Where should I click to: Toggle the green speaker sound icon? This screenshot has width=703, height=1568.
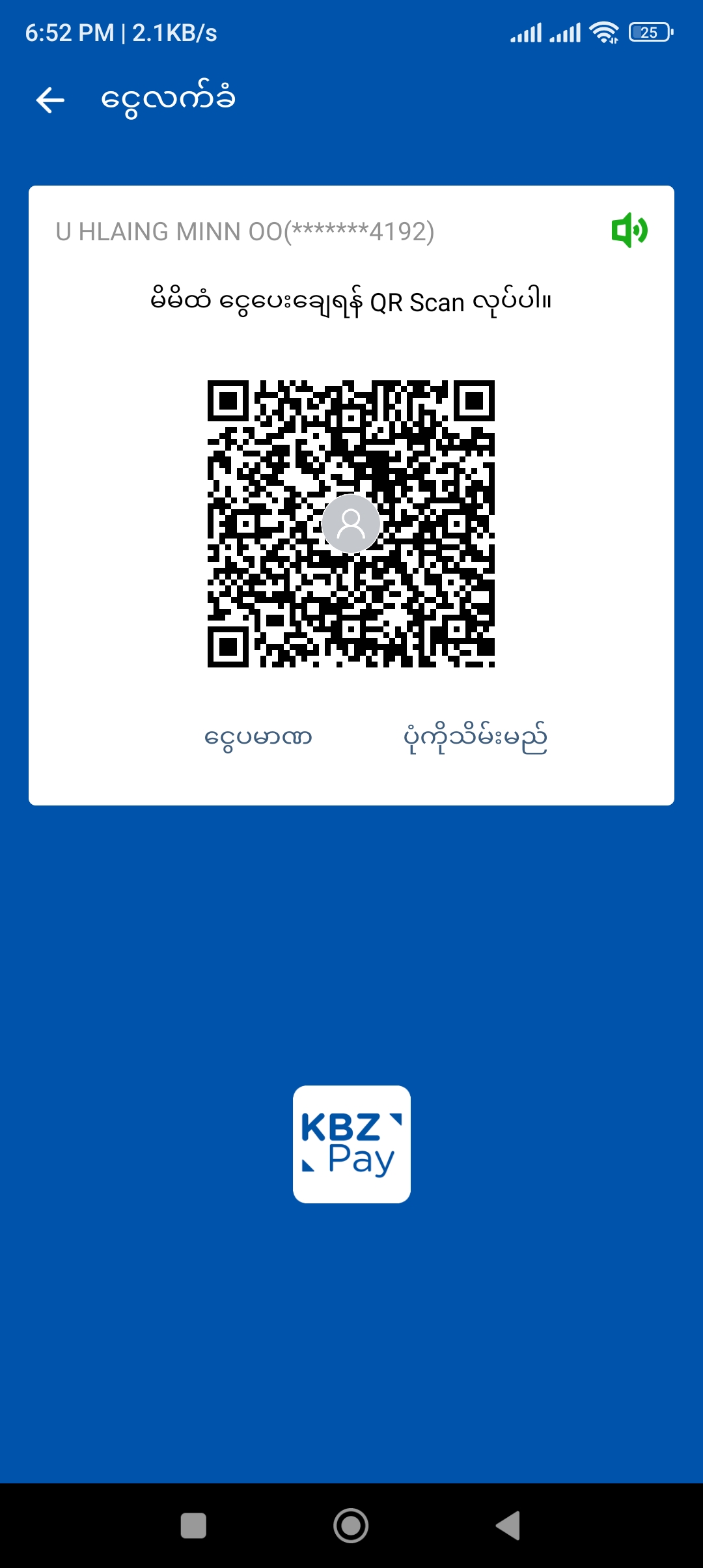click(x=629, y=231)
